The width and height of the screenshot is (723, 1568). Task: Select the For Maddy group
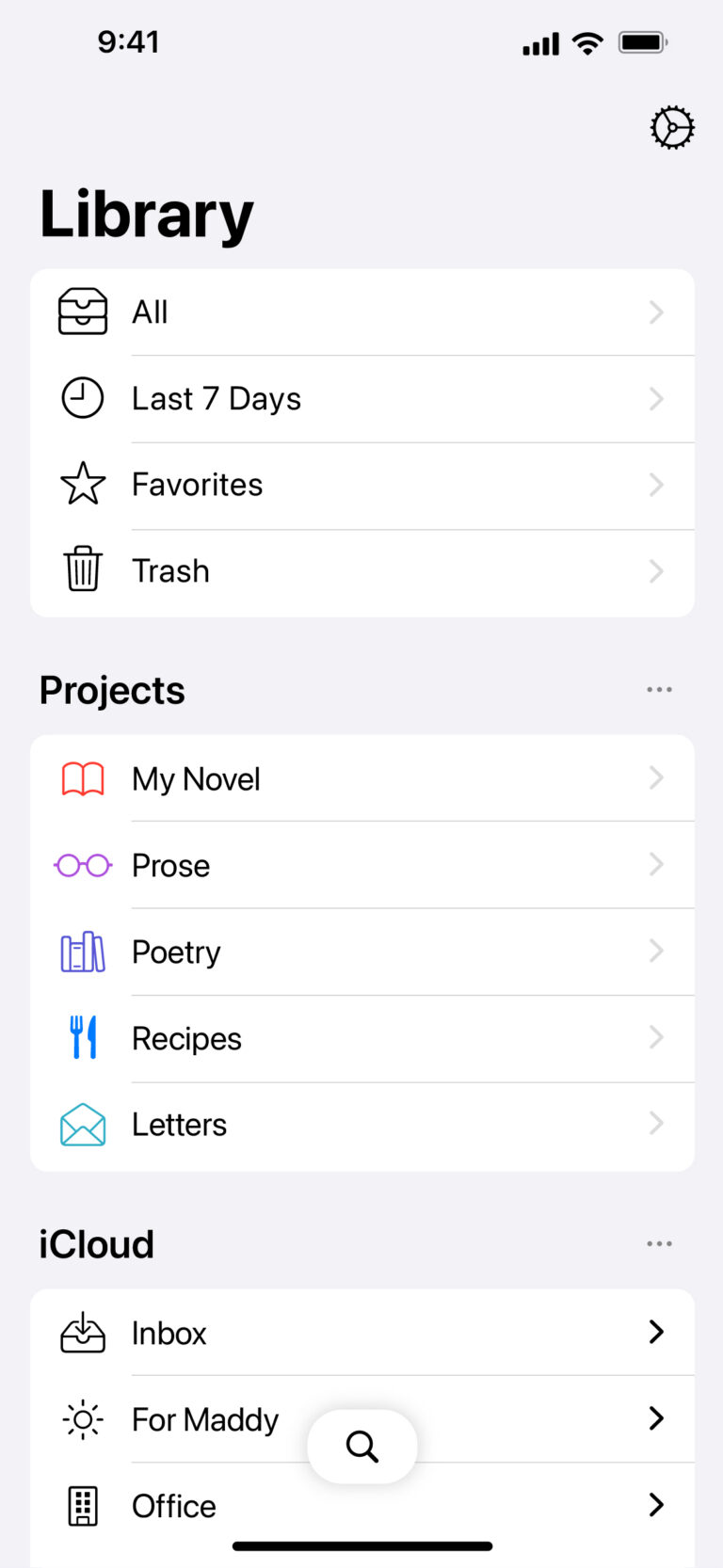pos(282,1419)
